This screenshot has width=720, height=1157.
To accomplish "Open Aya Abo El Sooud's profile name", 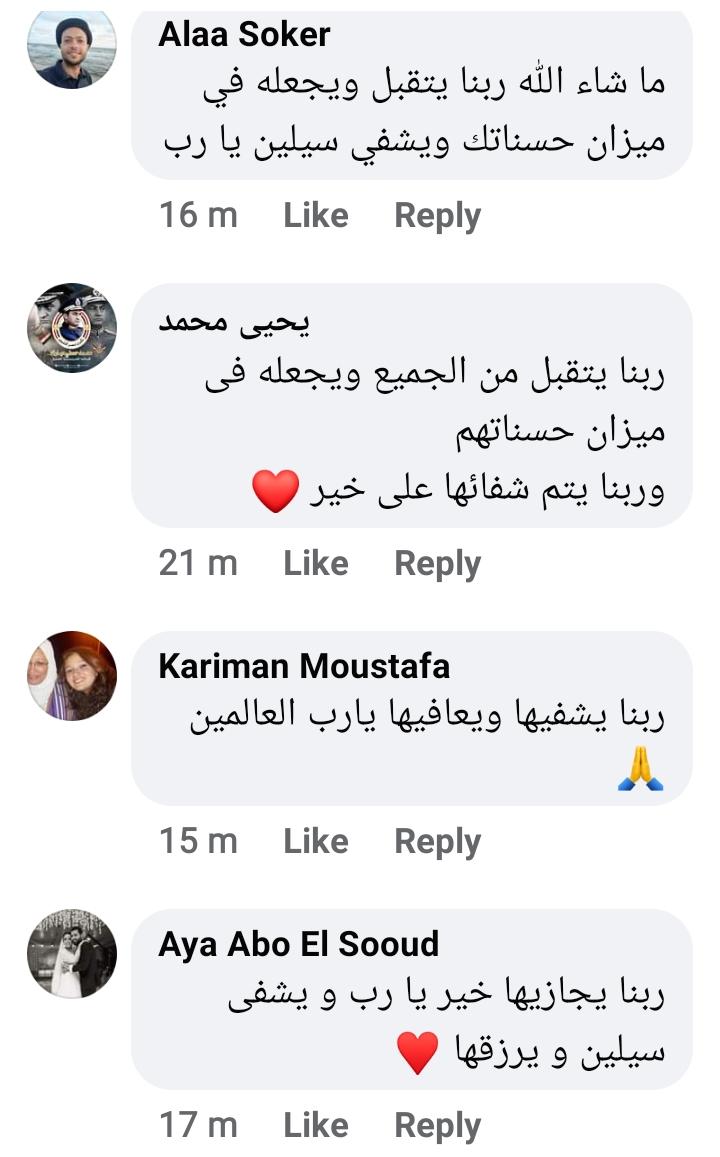I will pos(298,944).
